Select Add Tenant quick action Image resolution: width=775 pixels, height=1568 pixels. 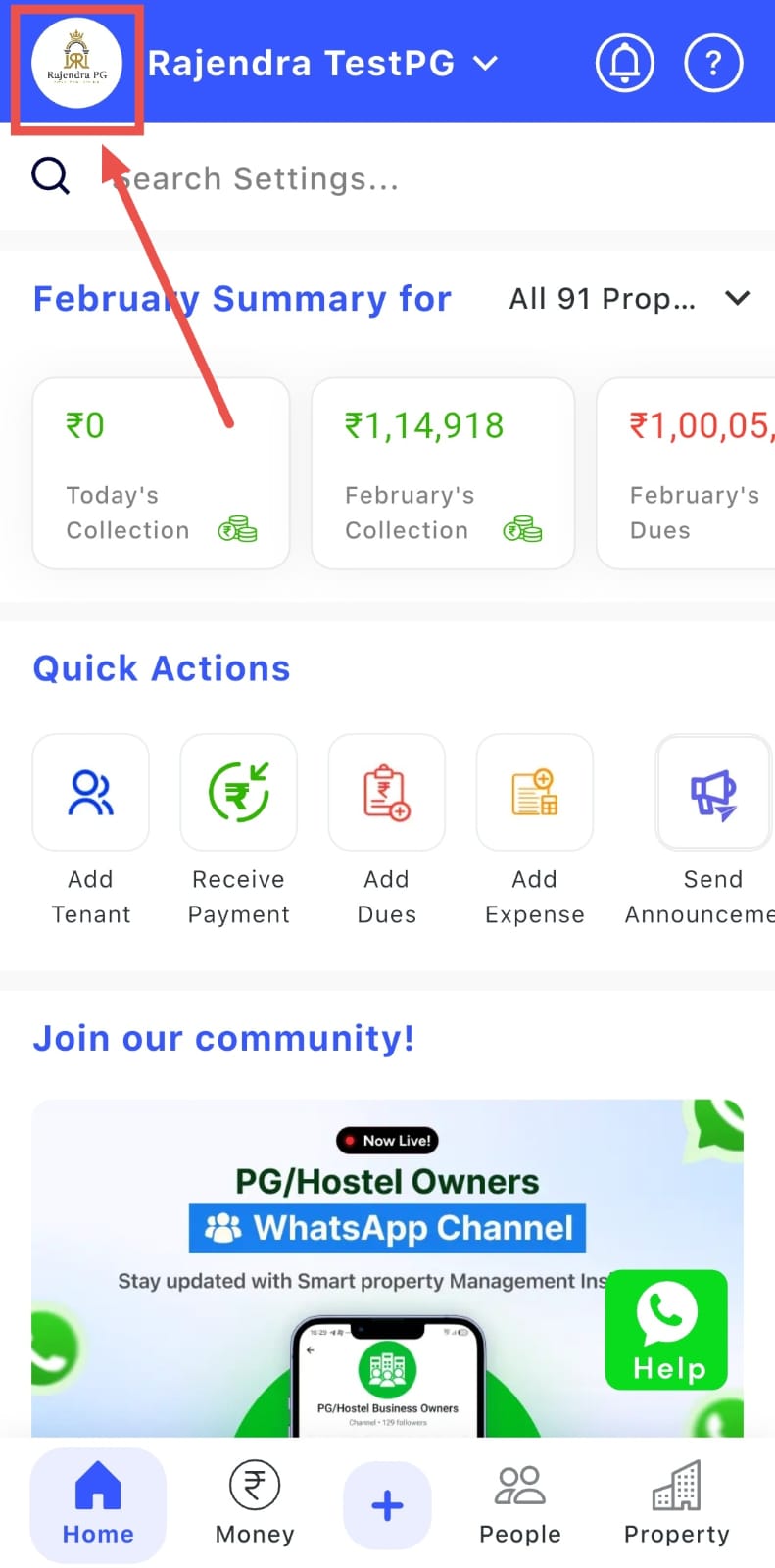[x=91, y=793]
